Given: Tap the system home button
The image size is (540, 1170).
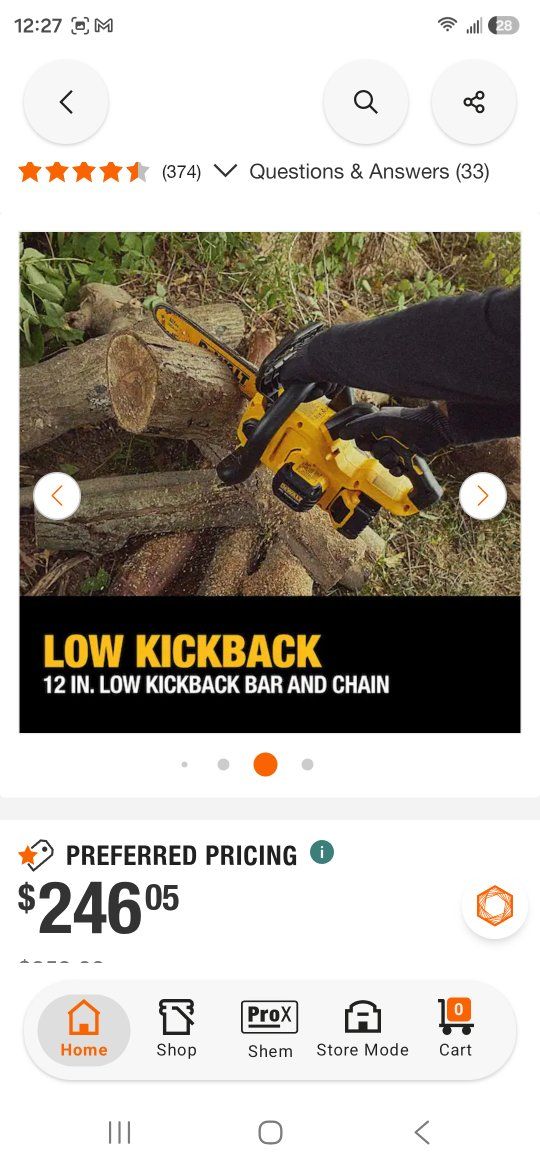Looking at the screenshot, I should pos(270,1133).
